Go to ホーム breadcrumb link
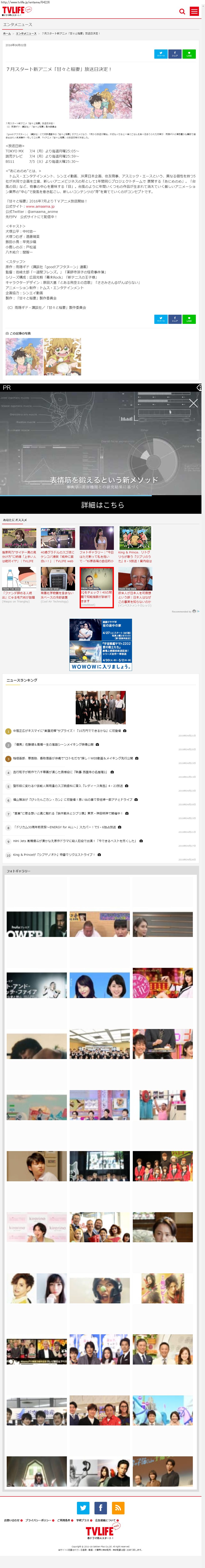Image resolution: width=205 pixels, height=1568 pixels. (7, 33)
